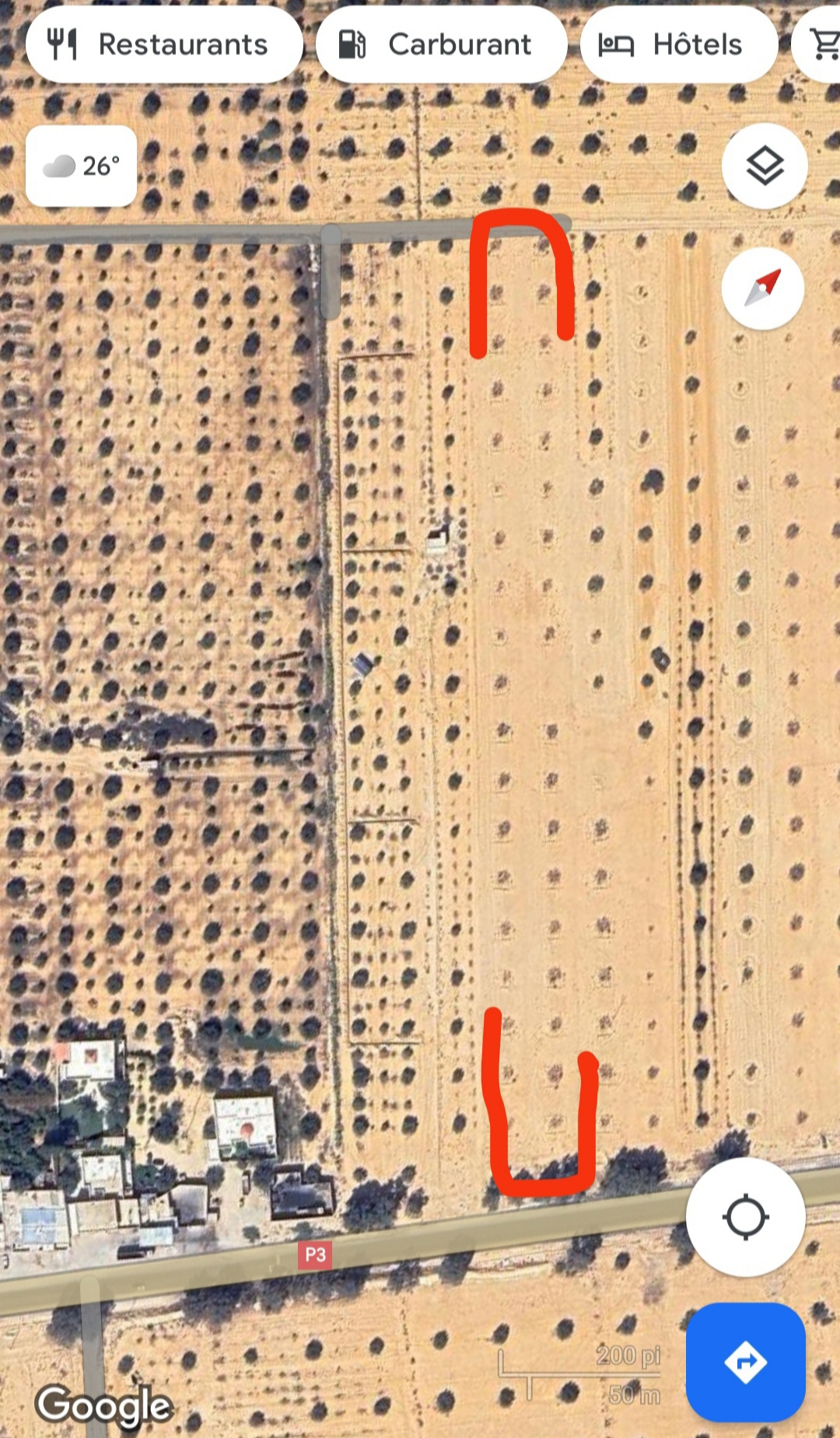Start directions with the blue button

tap(745, 1362)
